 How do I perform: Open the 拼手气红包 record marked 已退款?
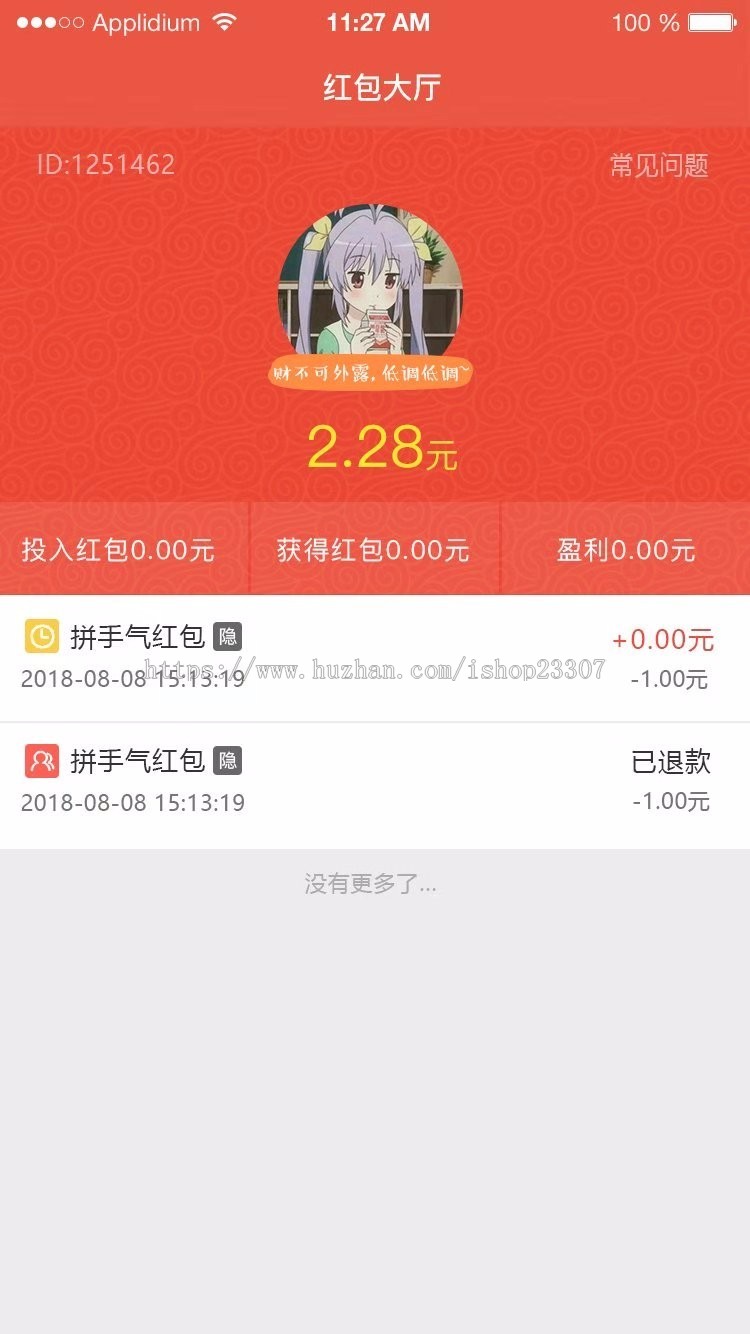(374, 781)
